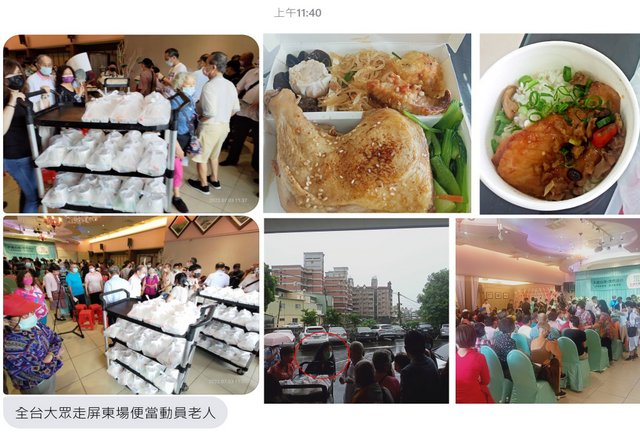Screen dimensions: 640x438
Task: Open the outdoor photo with the red circle
Action: (x=356, y=311)
